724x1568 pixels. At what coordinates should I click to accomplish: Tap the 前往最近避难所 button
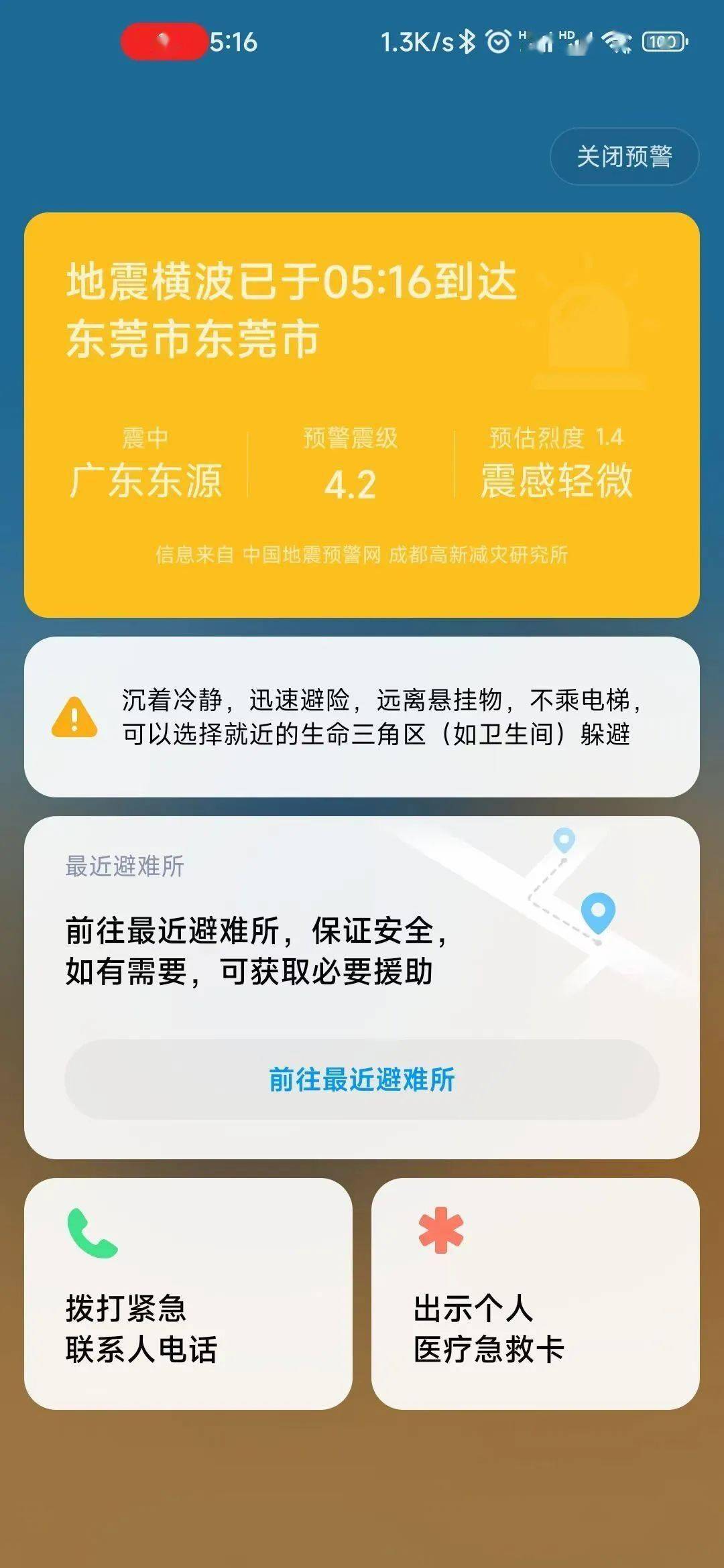pos(362,1080)
